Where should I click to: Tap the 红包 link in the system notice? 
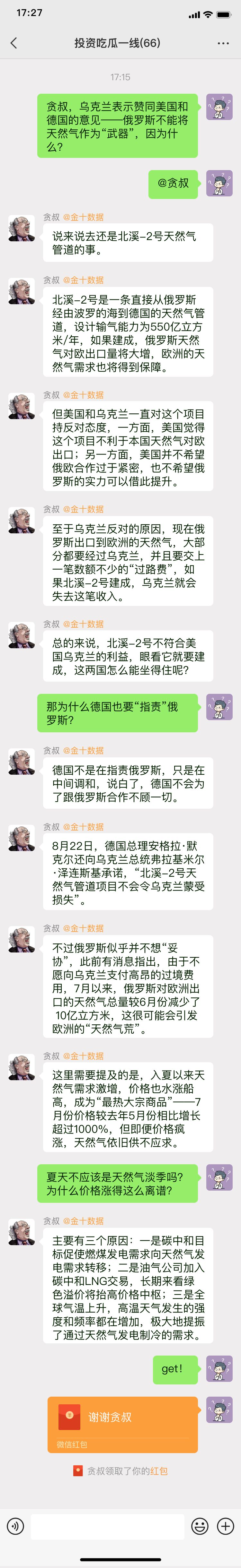(x=159, y=1471)
